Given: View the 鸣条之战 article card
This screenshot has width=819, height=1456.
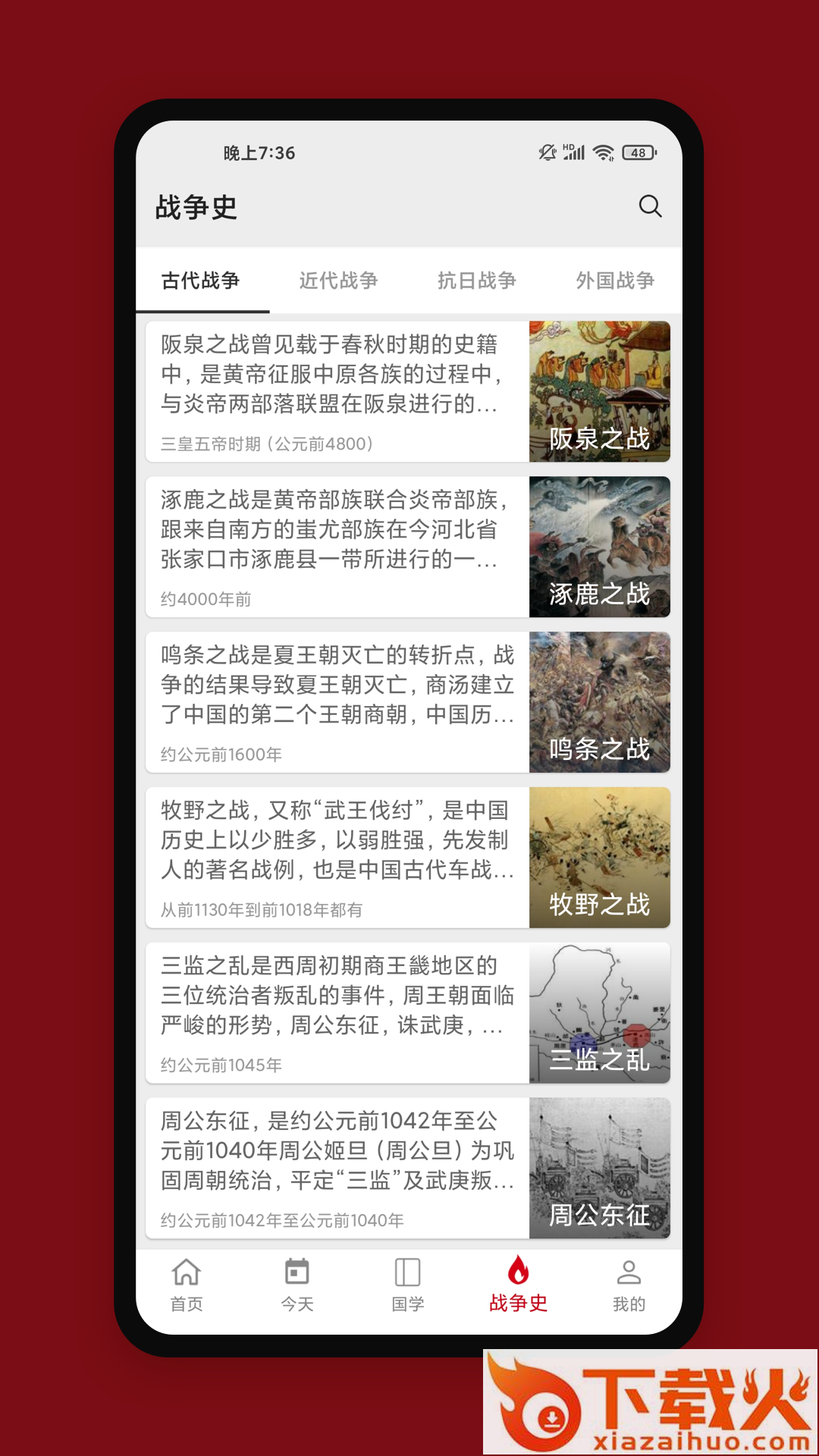Looking at the screenshot, I should 407,702.
